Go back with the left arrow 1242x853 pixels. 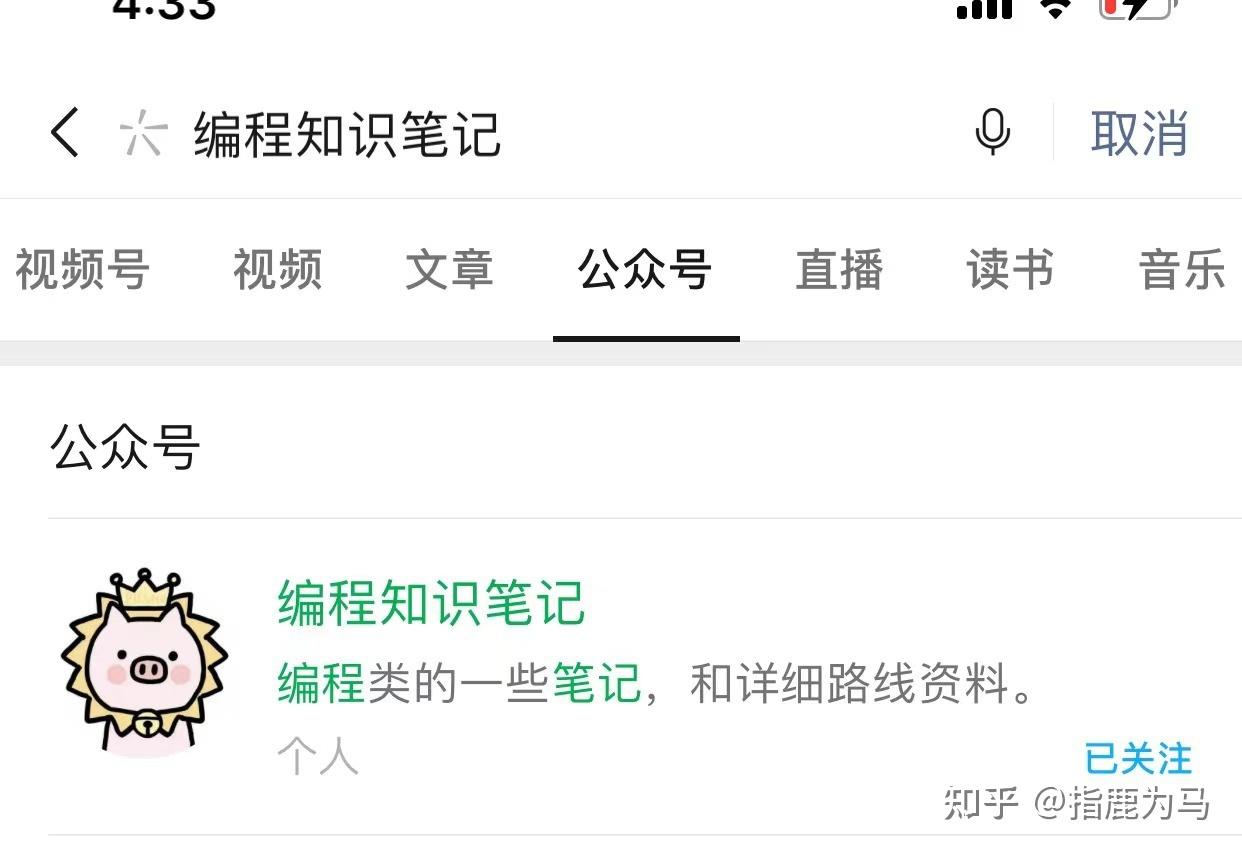[65, 133]
